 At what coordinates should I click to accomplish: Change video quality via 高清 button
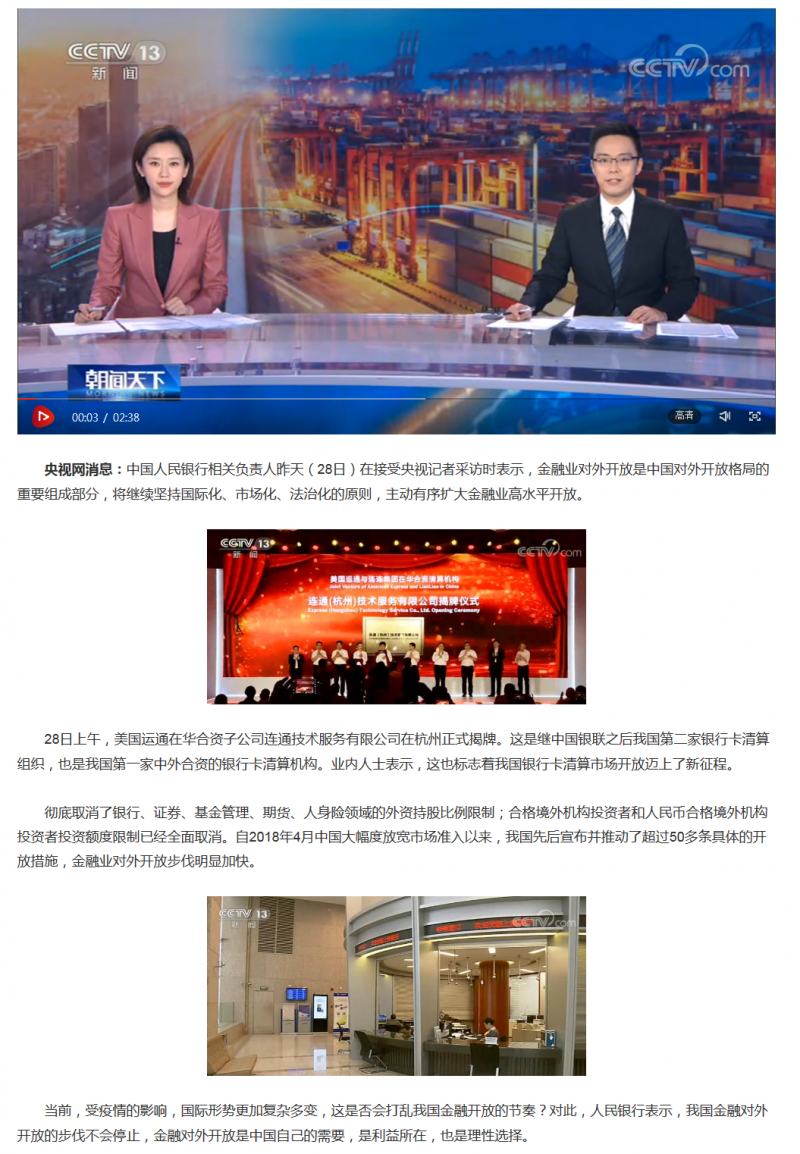[x=684, y=416]
